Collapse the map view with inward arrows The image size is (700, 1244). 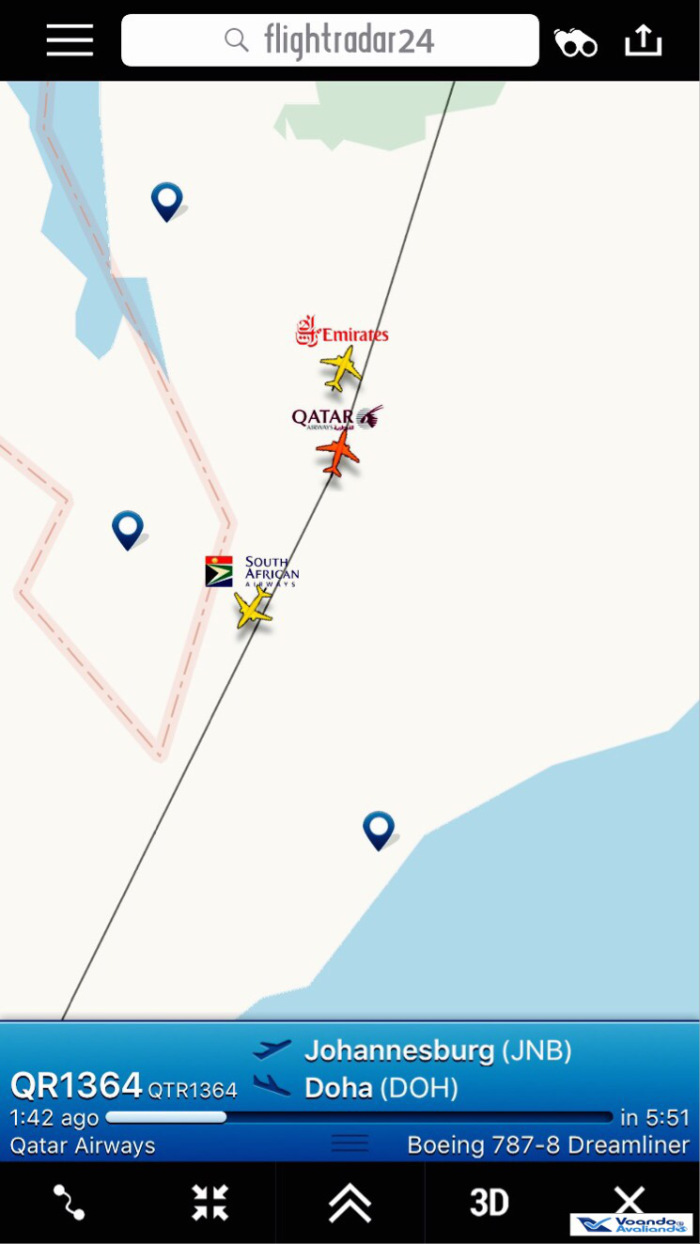(x=210, y=1201)
